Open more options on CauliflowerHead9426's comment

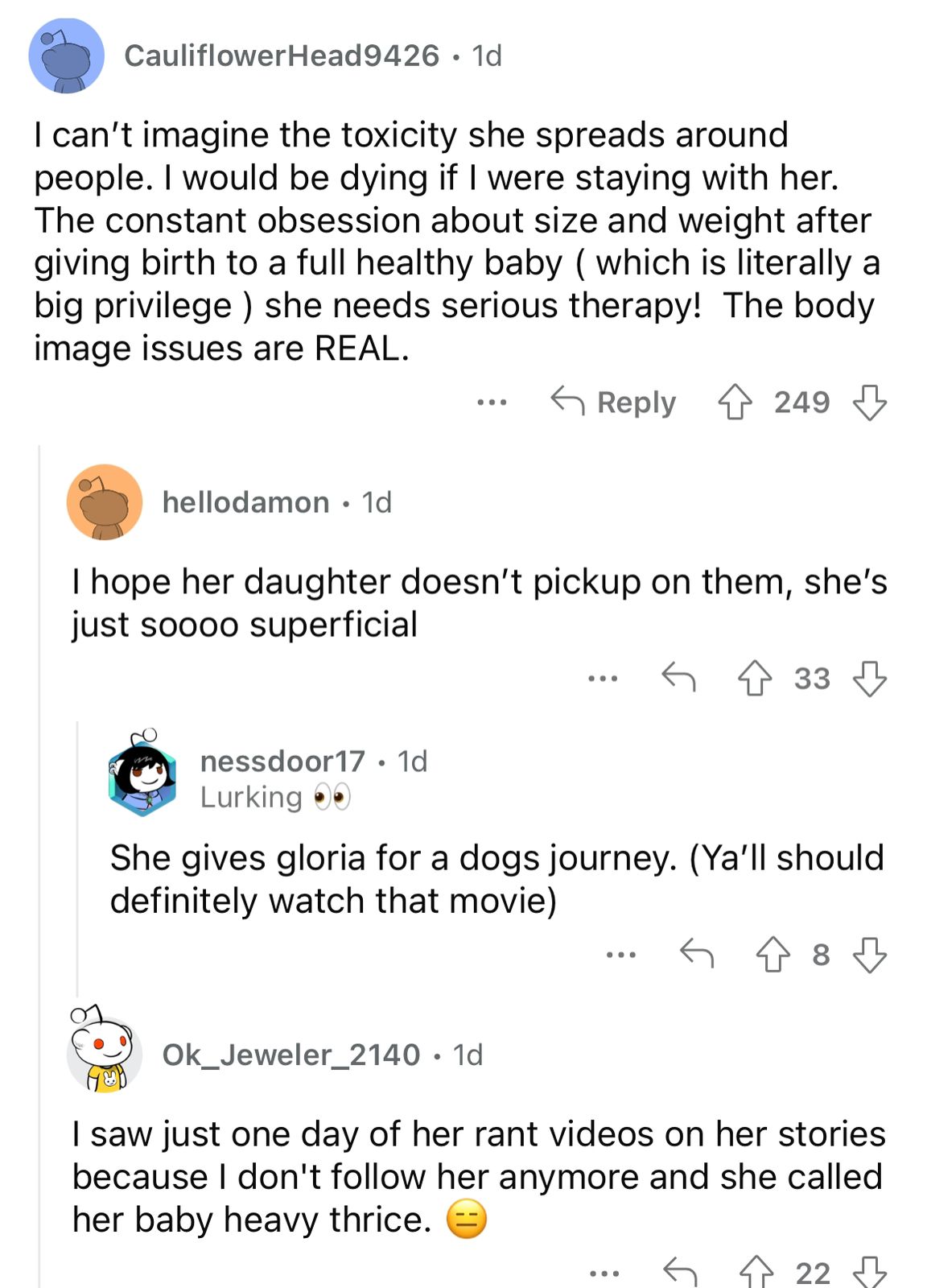[492, 402]
